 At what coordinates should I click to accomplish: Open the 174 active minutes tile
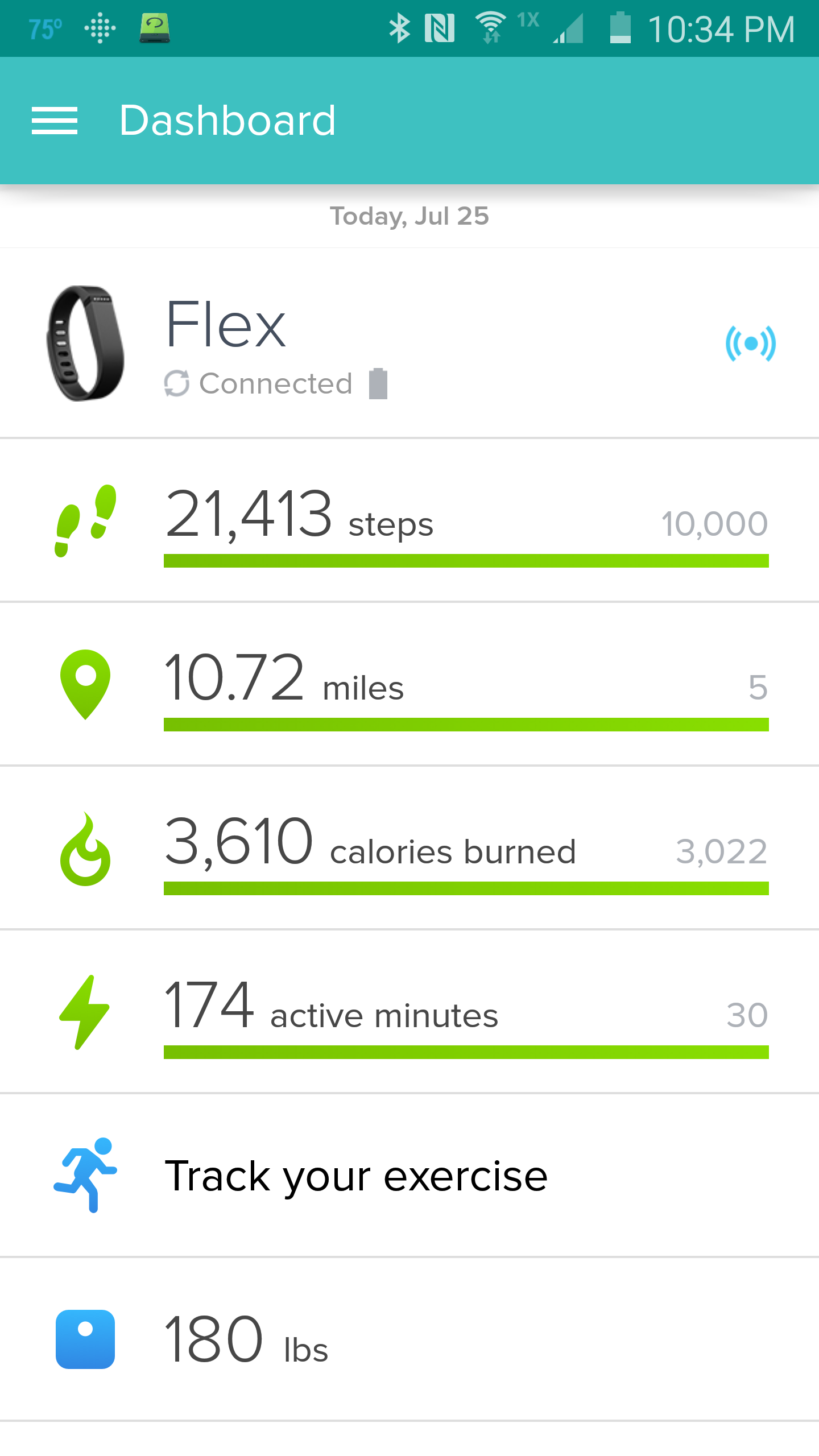[x=409, y=1012]
